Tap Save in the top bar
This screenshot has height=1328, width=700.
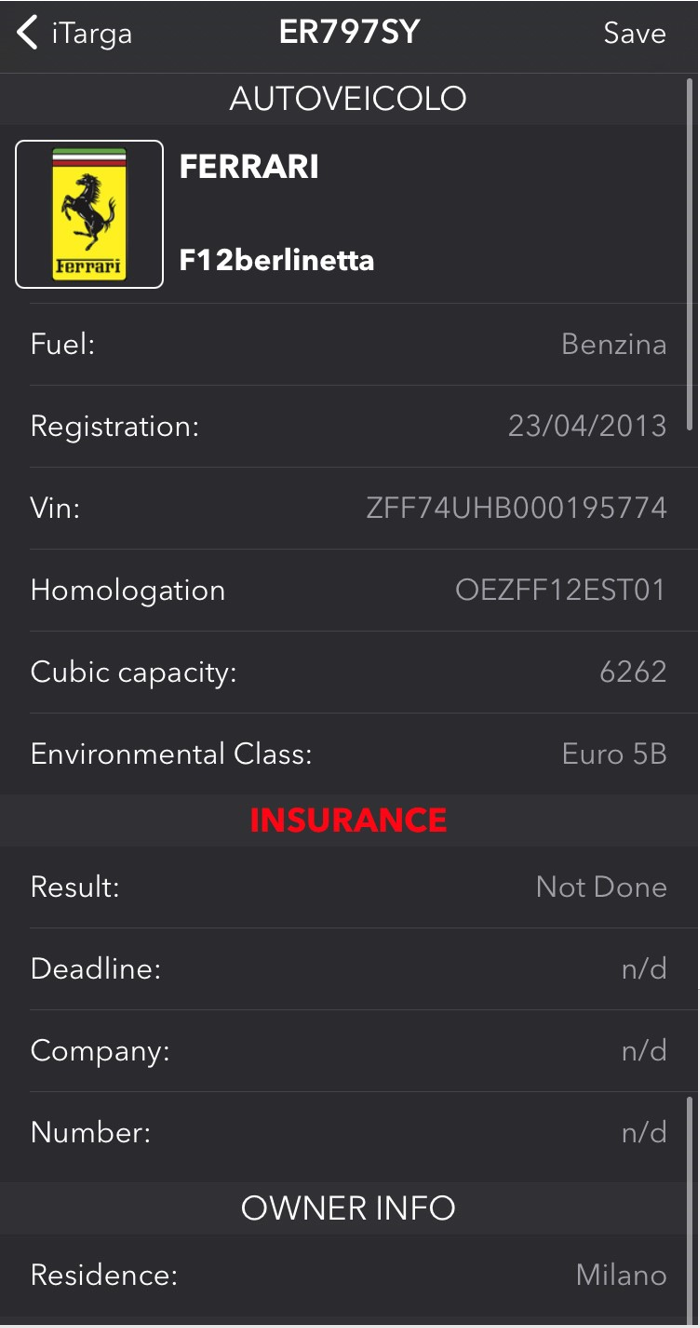[x=634, y=33]
